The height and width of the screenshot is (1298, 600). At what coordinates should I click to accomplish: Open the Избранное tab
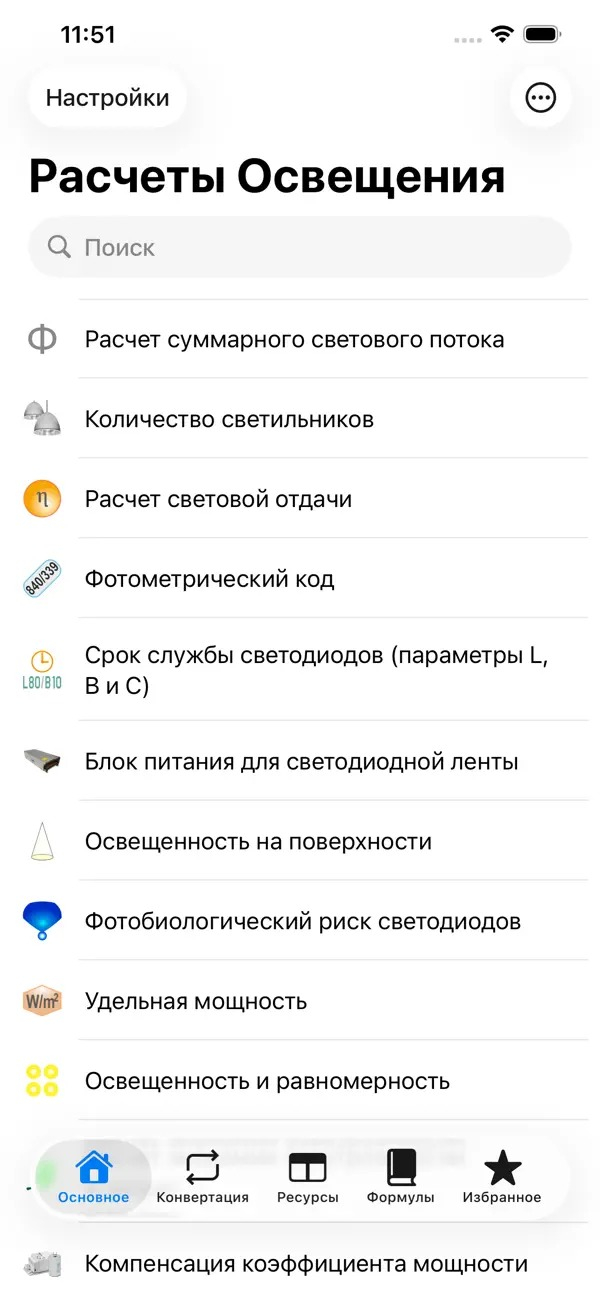[502, 1177]
